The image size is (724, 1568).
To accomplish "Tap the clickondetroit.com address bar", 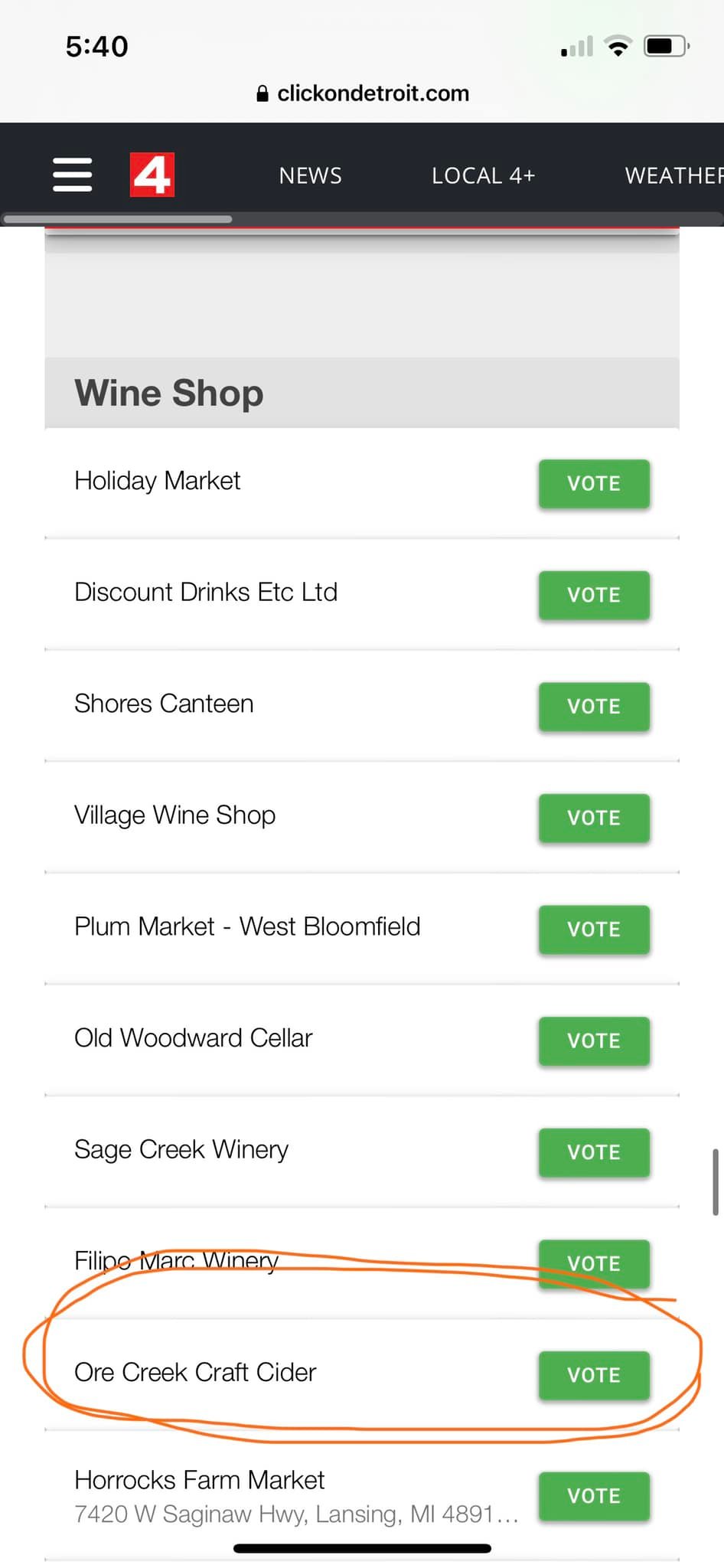I will click(363, 93).
